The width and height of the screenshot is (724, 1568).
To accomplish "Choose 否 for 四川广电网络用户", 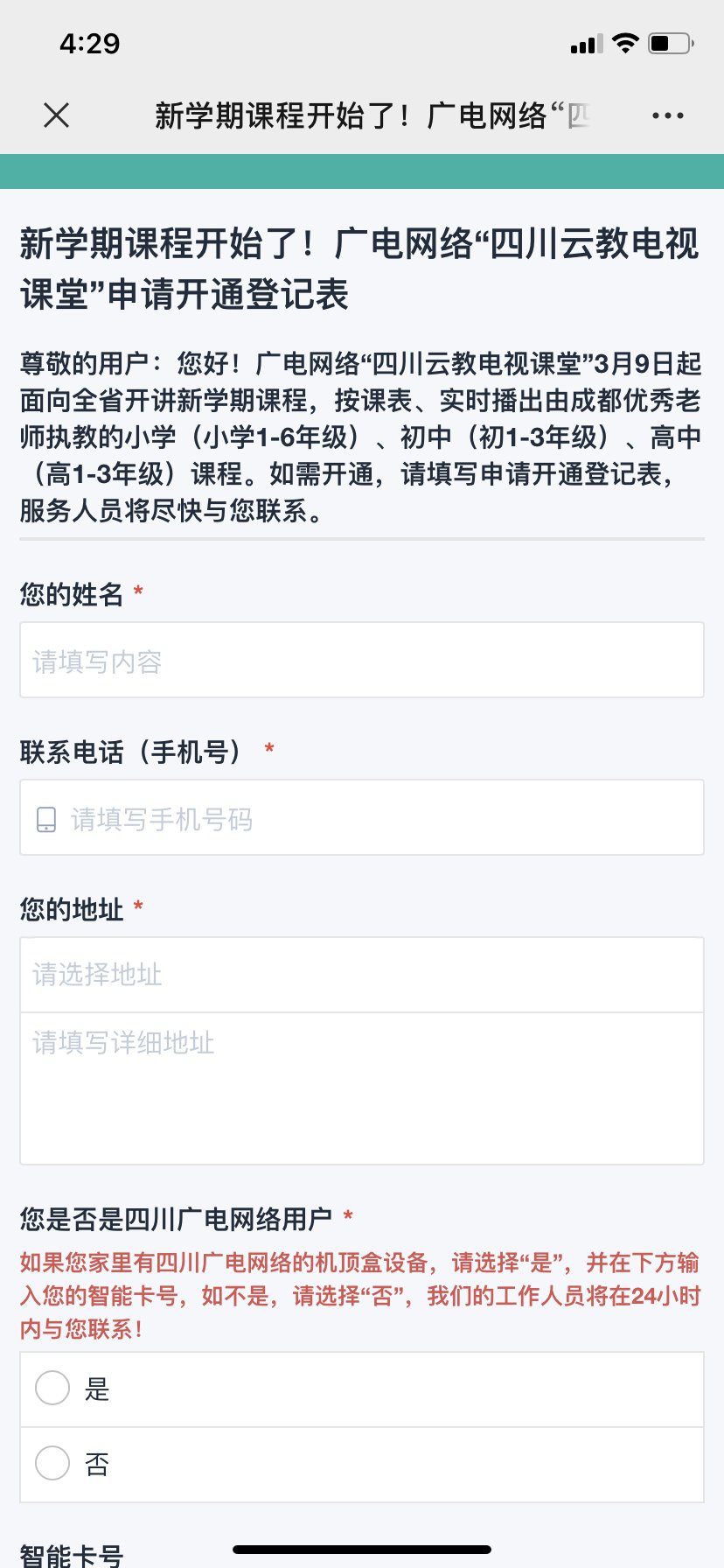I will 52,1464.
